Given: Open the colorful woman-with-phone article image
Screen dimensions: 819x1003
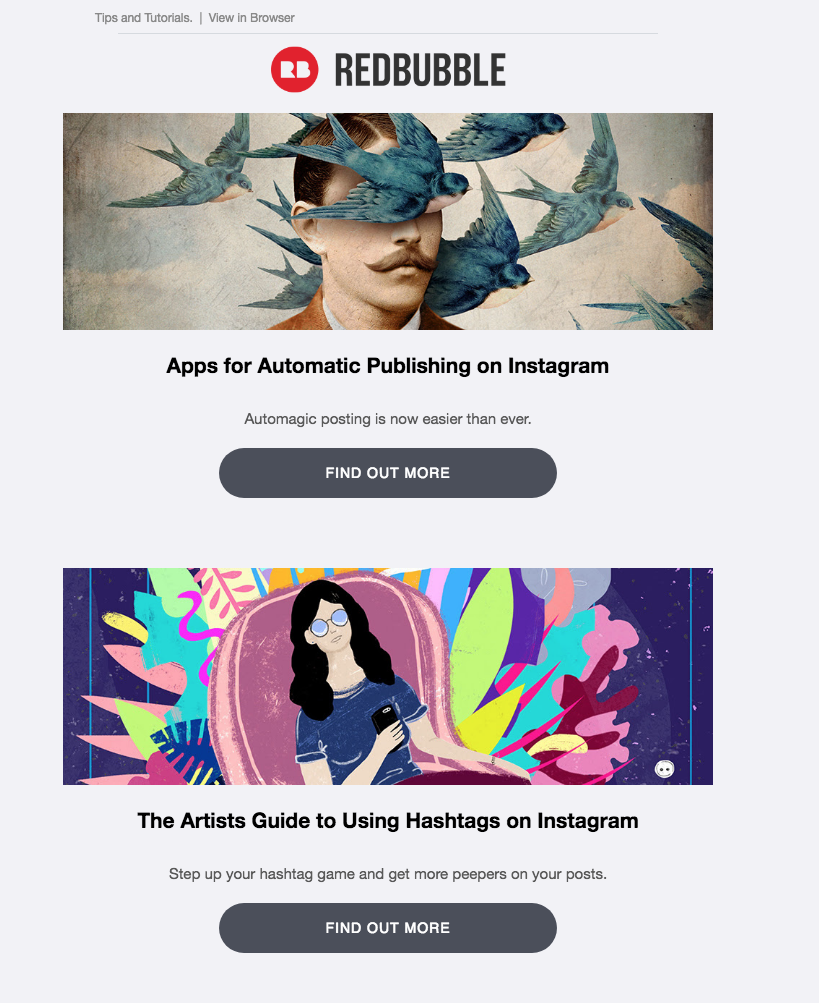Looking at the screenshot, I should 387,676.
